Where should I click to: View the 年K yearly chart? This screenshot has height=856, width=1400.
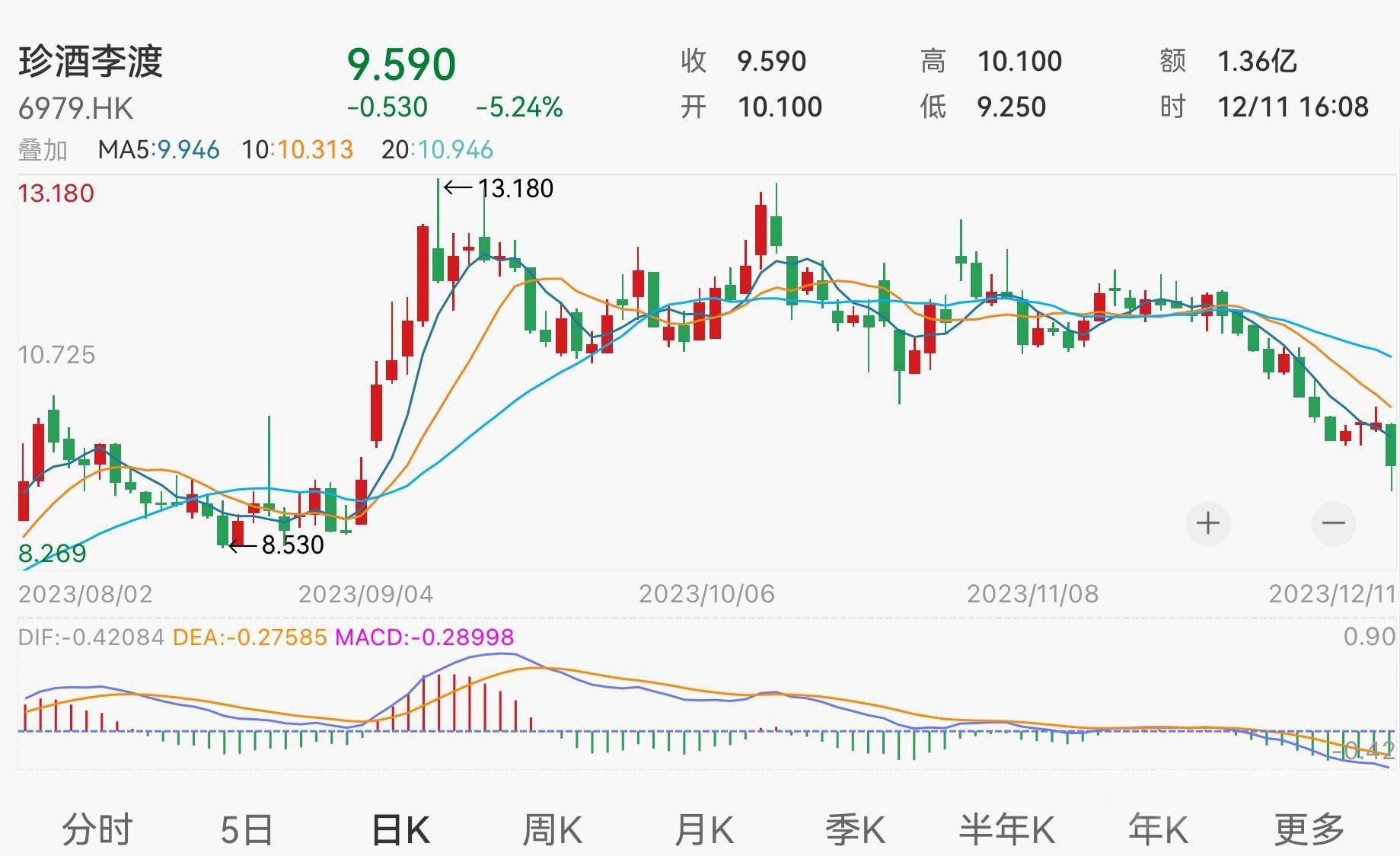pos(1157,829)
